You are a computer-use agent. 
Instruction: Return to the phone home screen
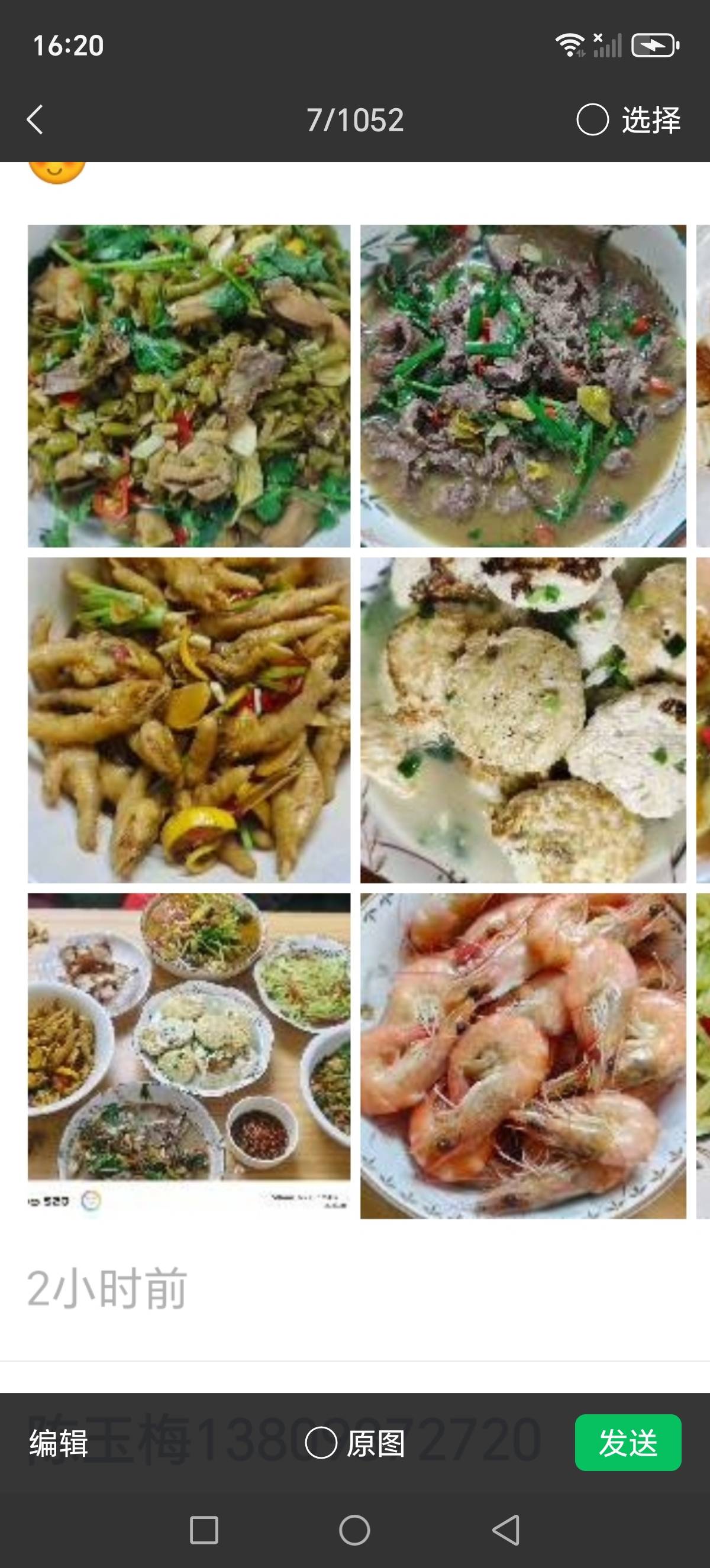pyautogui.click(x=354, y=1530)
